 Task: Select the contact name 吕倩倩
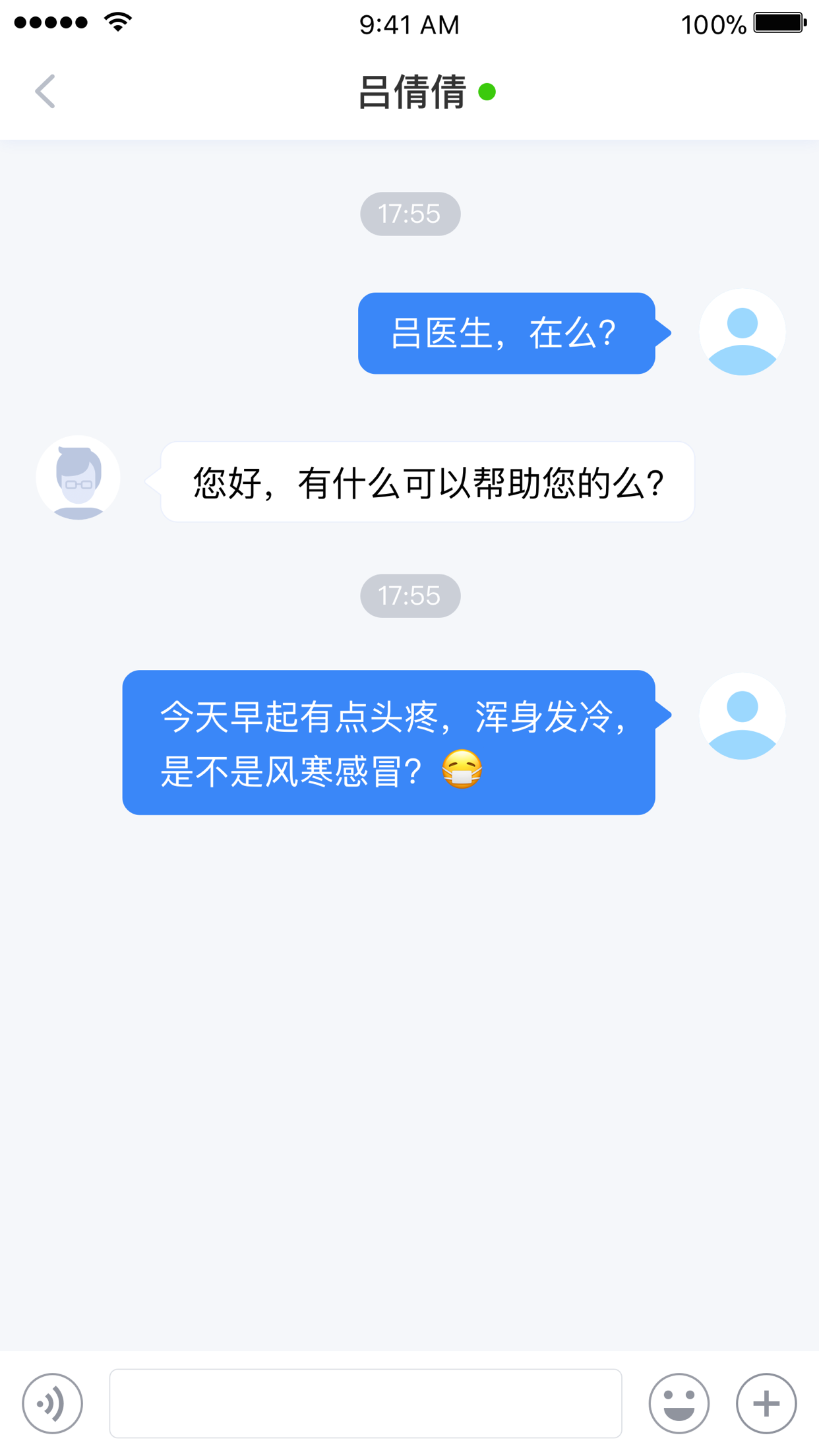click(x=410, y=91)
